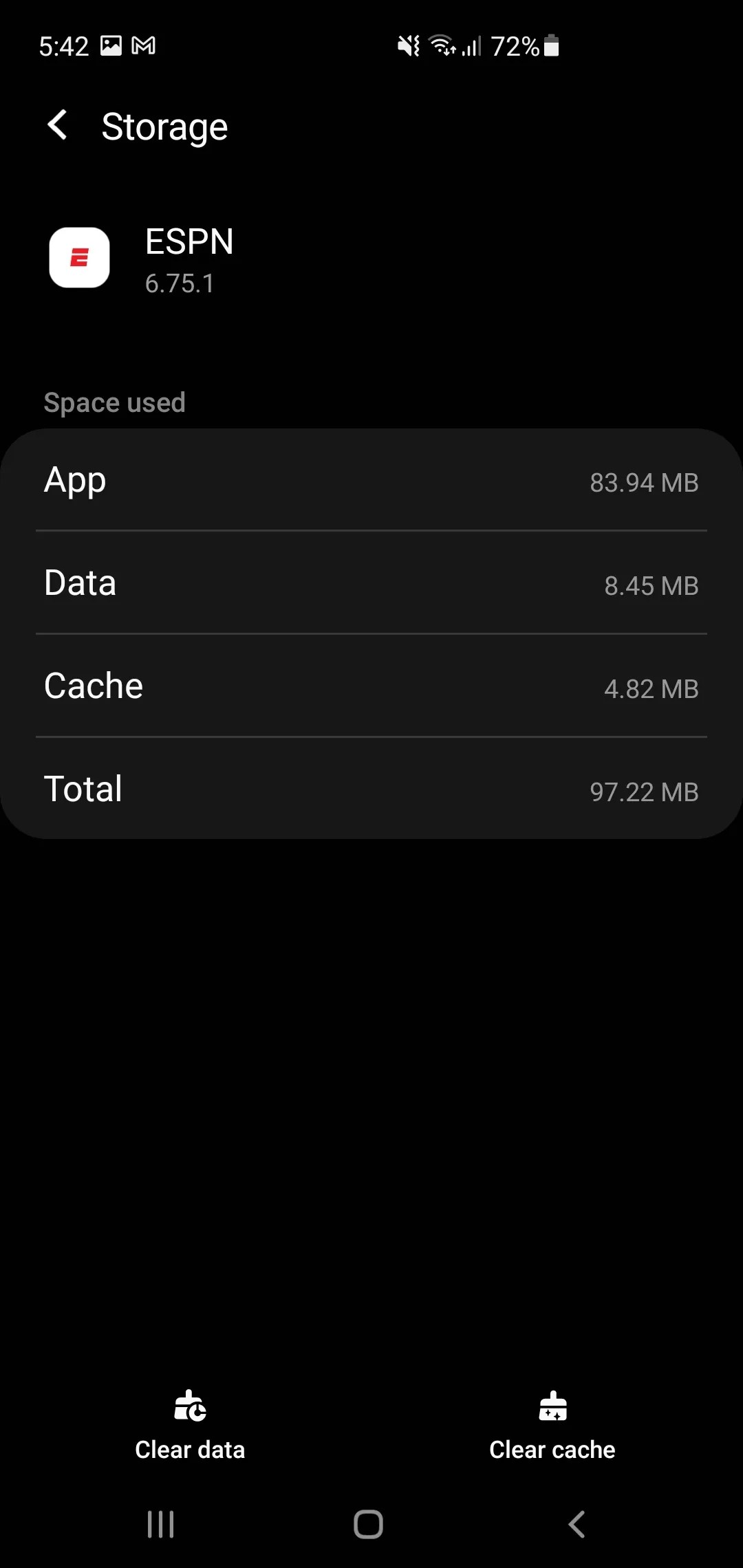743x1568 pixels.
Task: Open the ESPN app icon
Action: tap(78, 258)
